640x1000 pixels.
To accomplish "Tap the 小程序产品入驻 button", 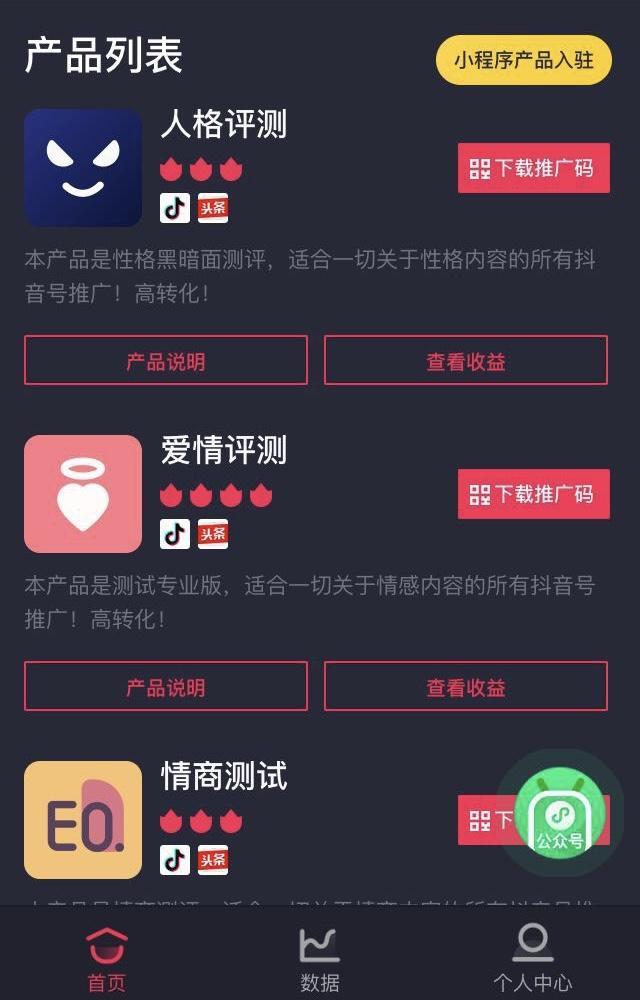I will pos(523,60).
